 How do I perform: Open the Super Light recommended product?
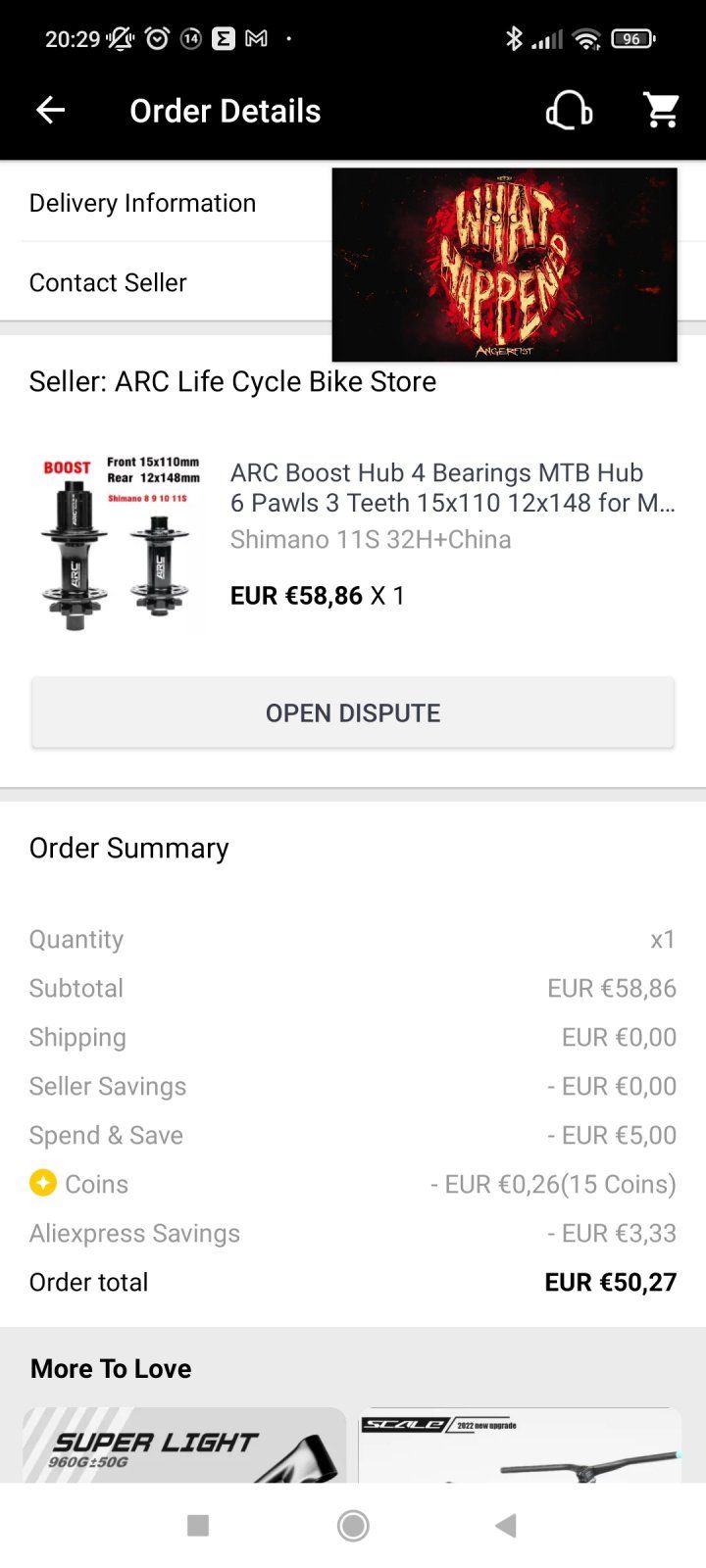[x=184, y=1445]
